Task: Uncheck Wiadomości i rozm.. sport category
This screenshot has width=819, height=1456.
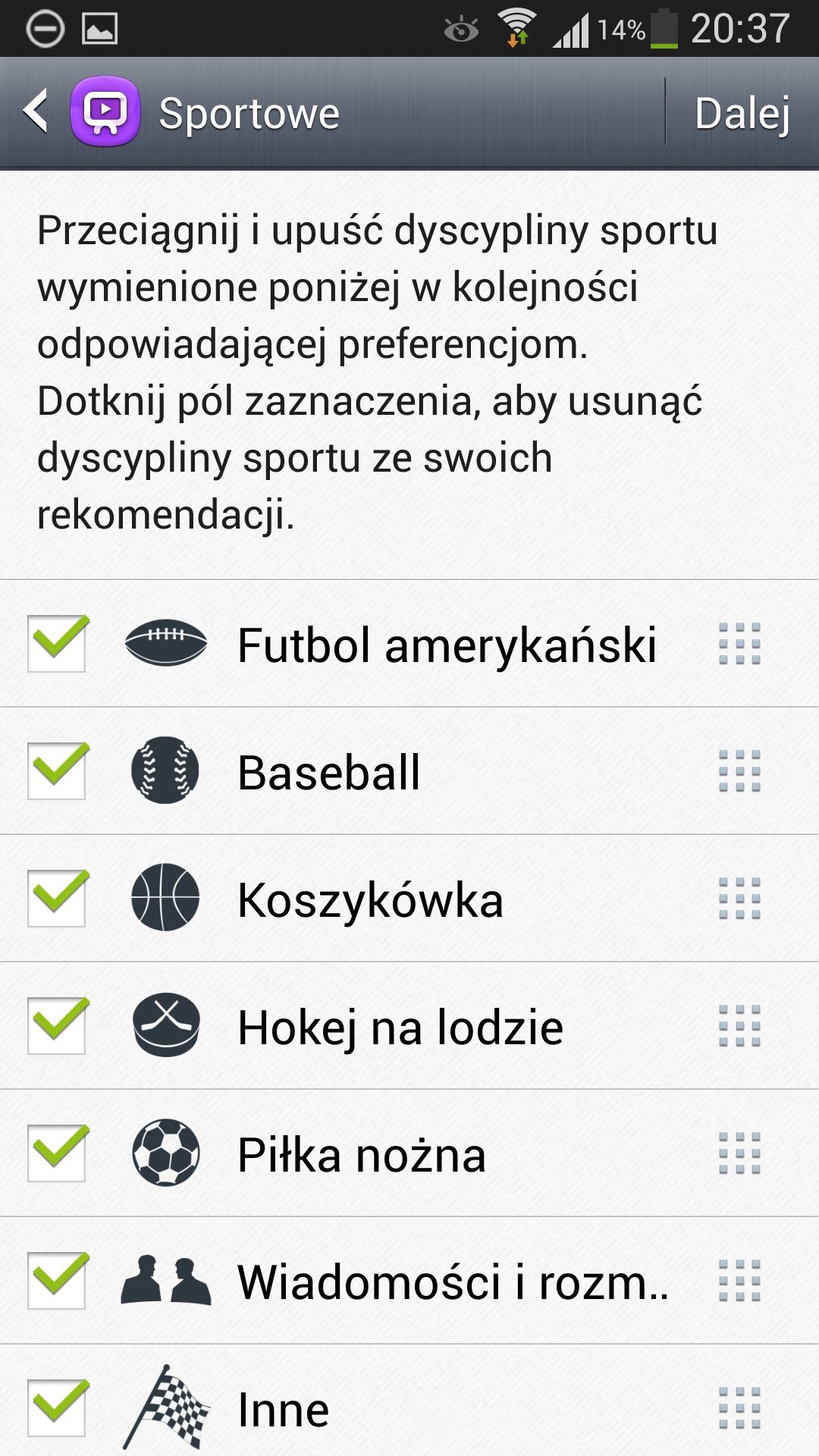Action: tap(57, 1281)
